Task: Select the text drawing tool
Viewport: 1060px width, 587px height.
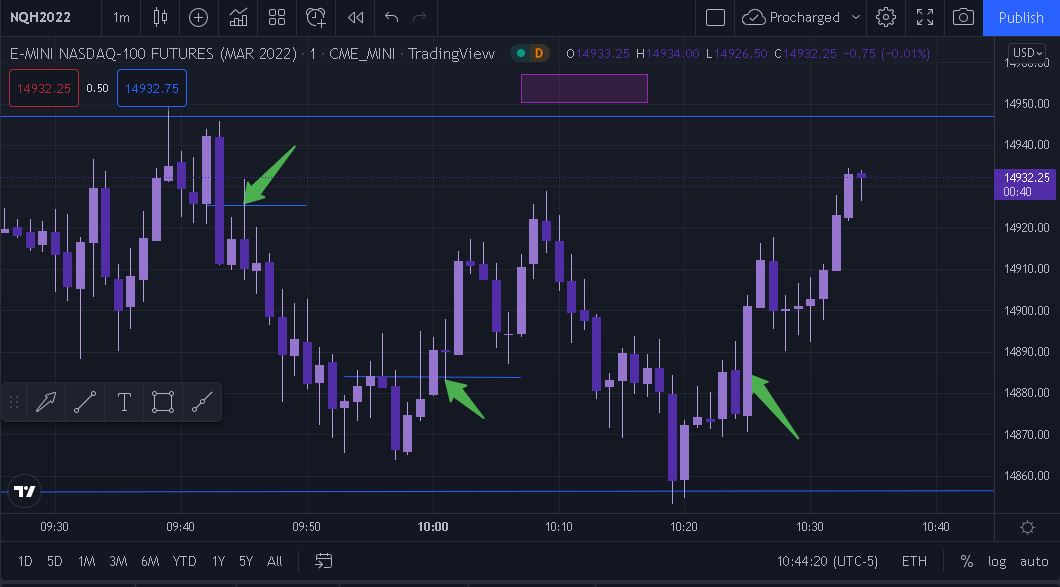Action: [124, 402]
